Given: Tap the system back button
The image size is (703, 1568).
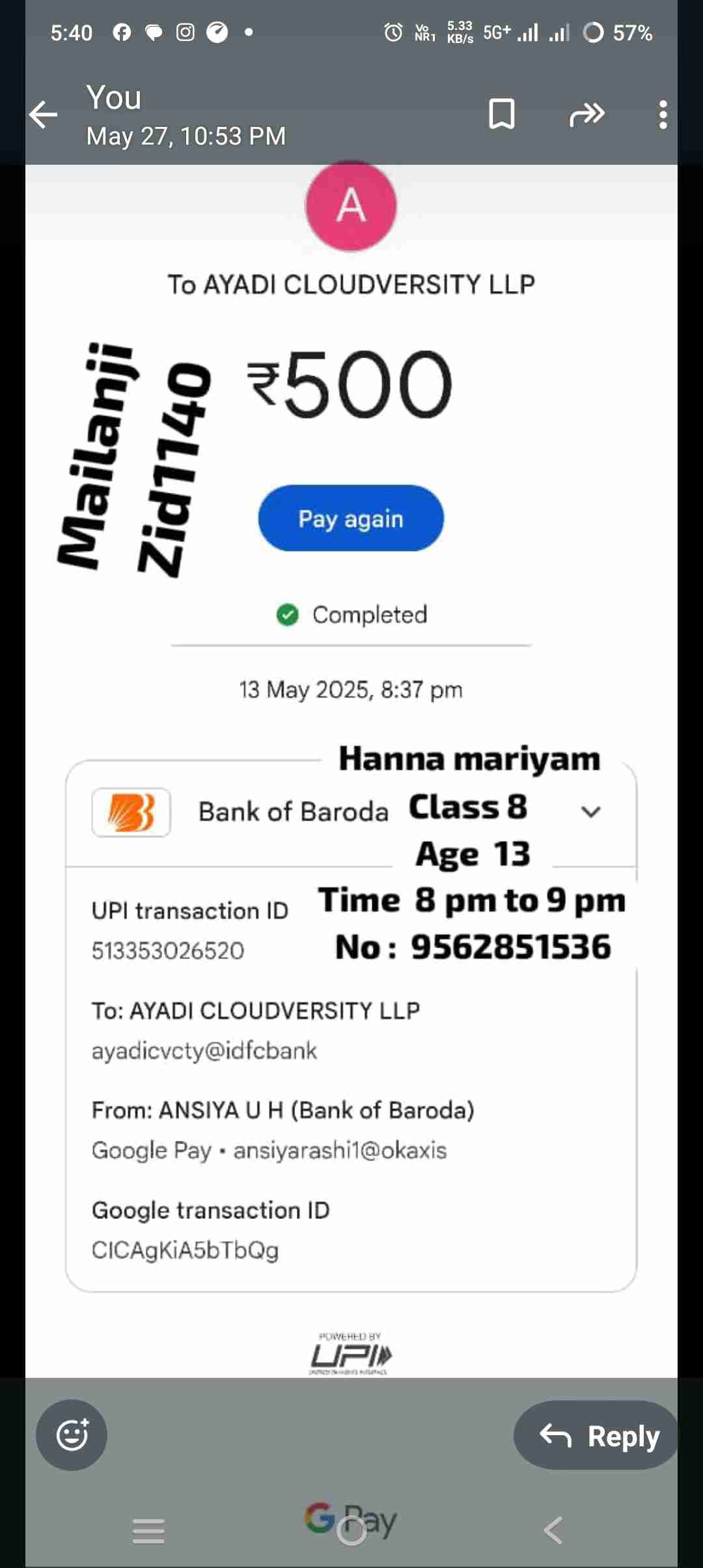Looking at the screenshot, I should 553,1530.
